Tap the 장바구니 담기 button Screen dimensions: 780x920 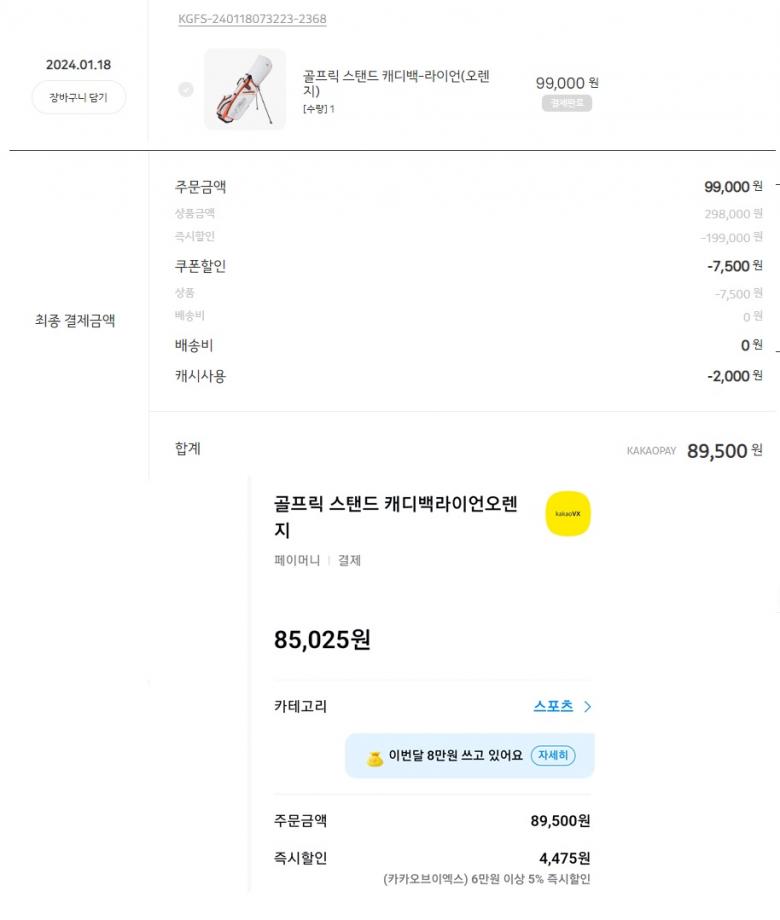[x=79, y=97]
